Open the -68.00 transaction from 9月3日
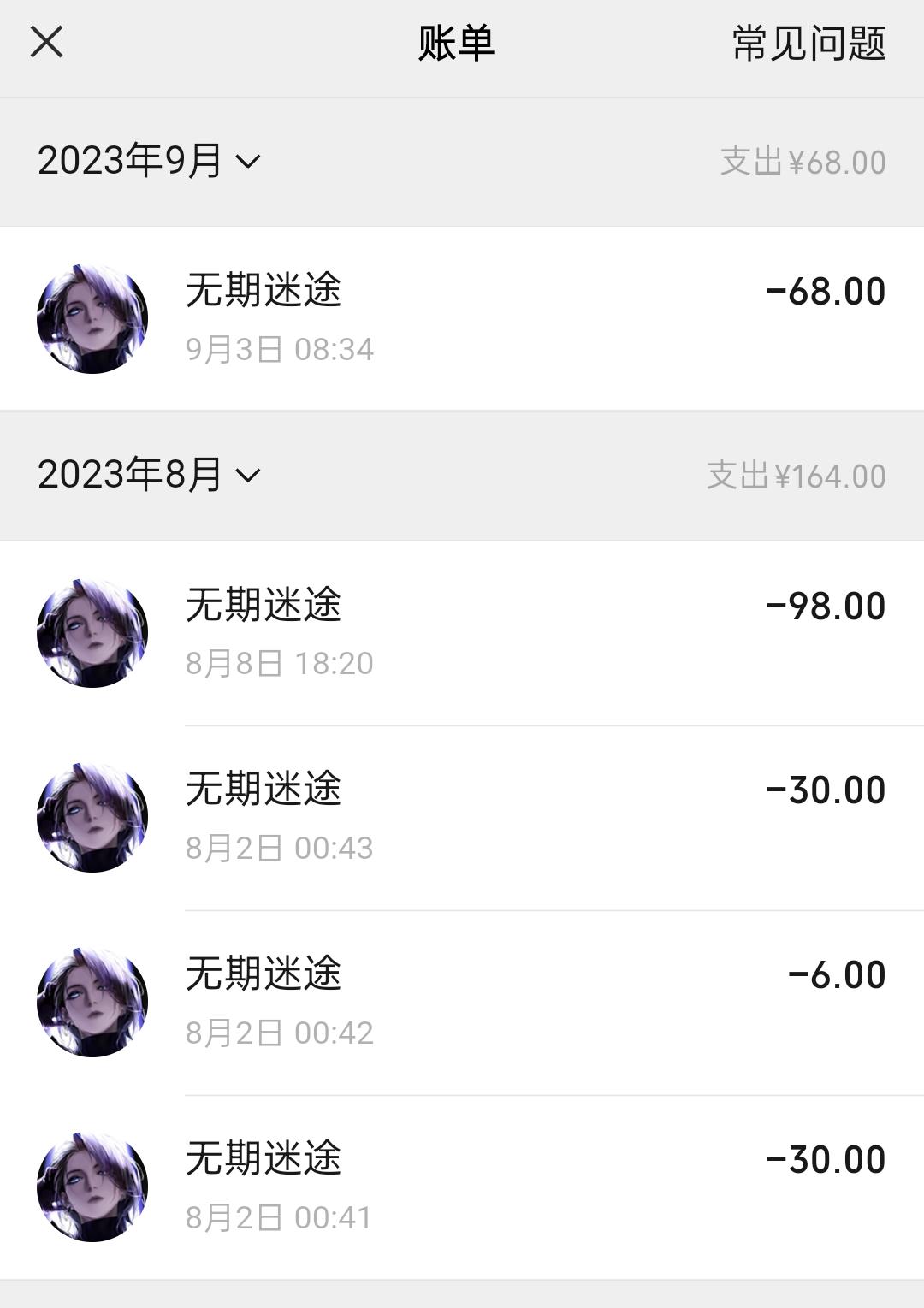924x1308 pixels. tap(462, 318)
